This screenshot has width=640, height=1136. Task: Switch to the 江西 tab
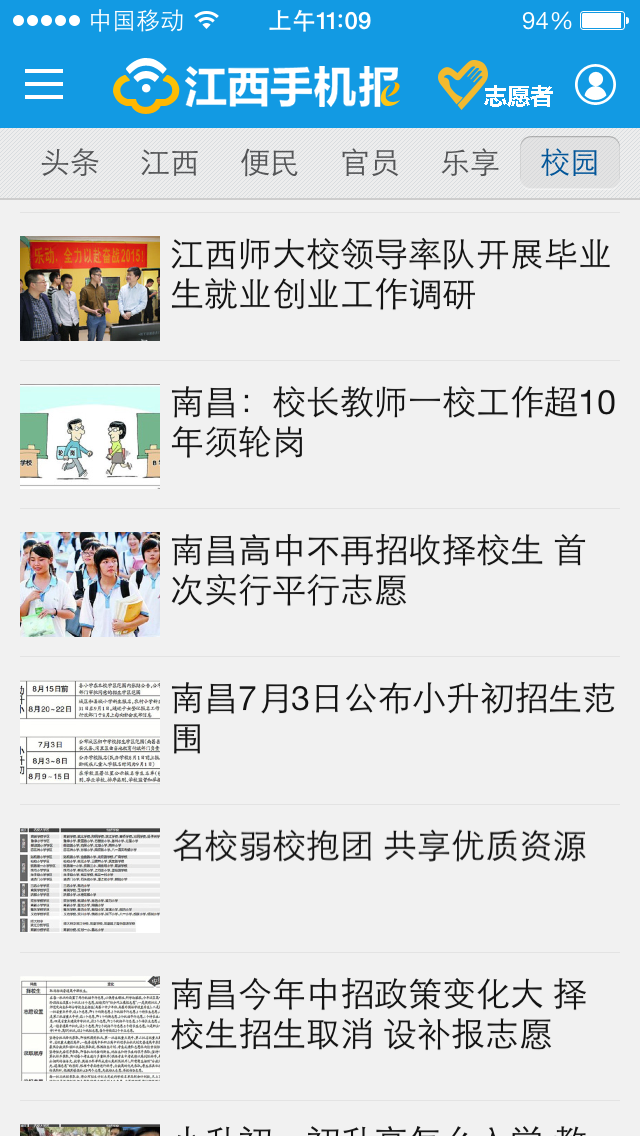point(169,162)
